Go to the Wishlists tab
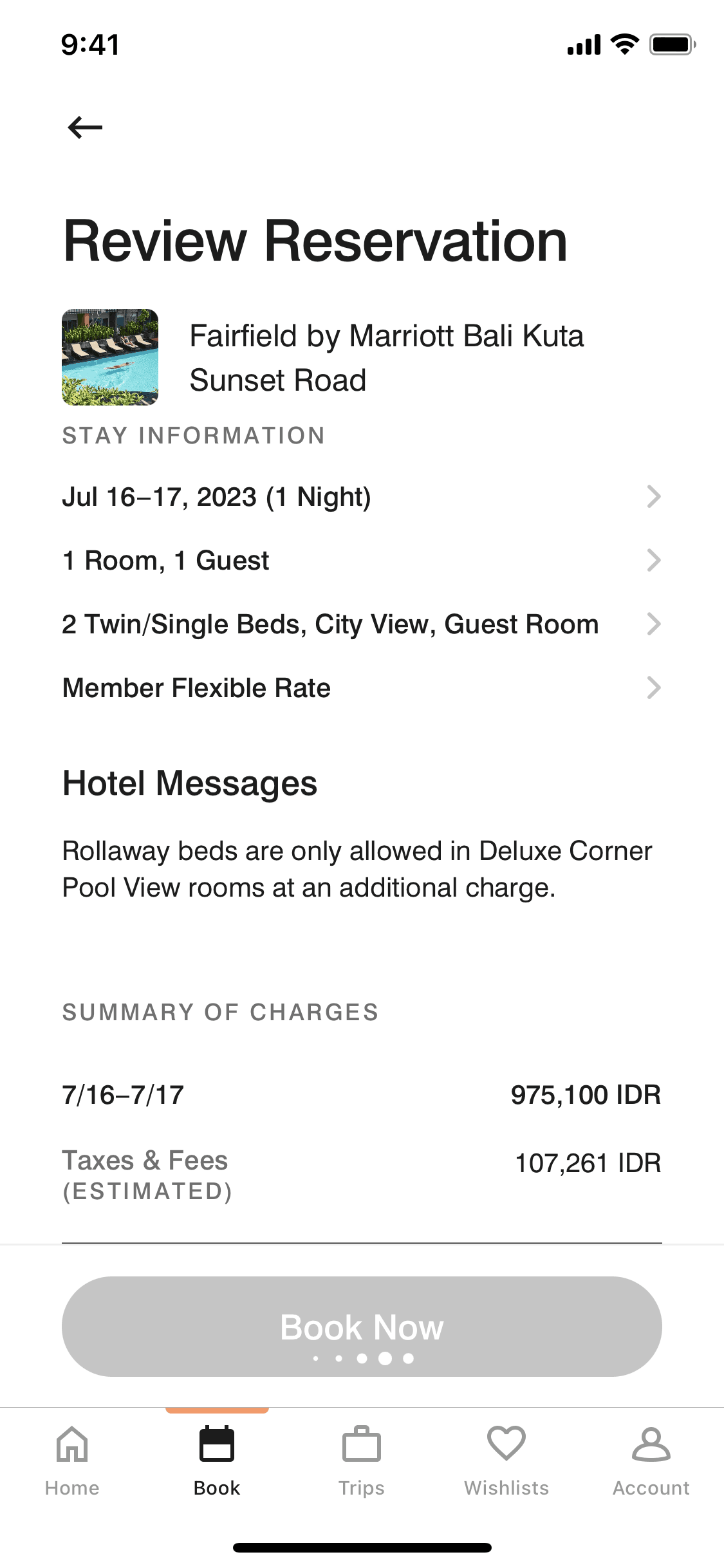This screenshot has width=724, height=1568. [x=506, y=1461]
